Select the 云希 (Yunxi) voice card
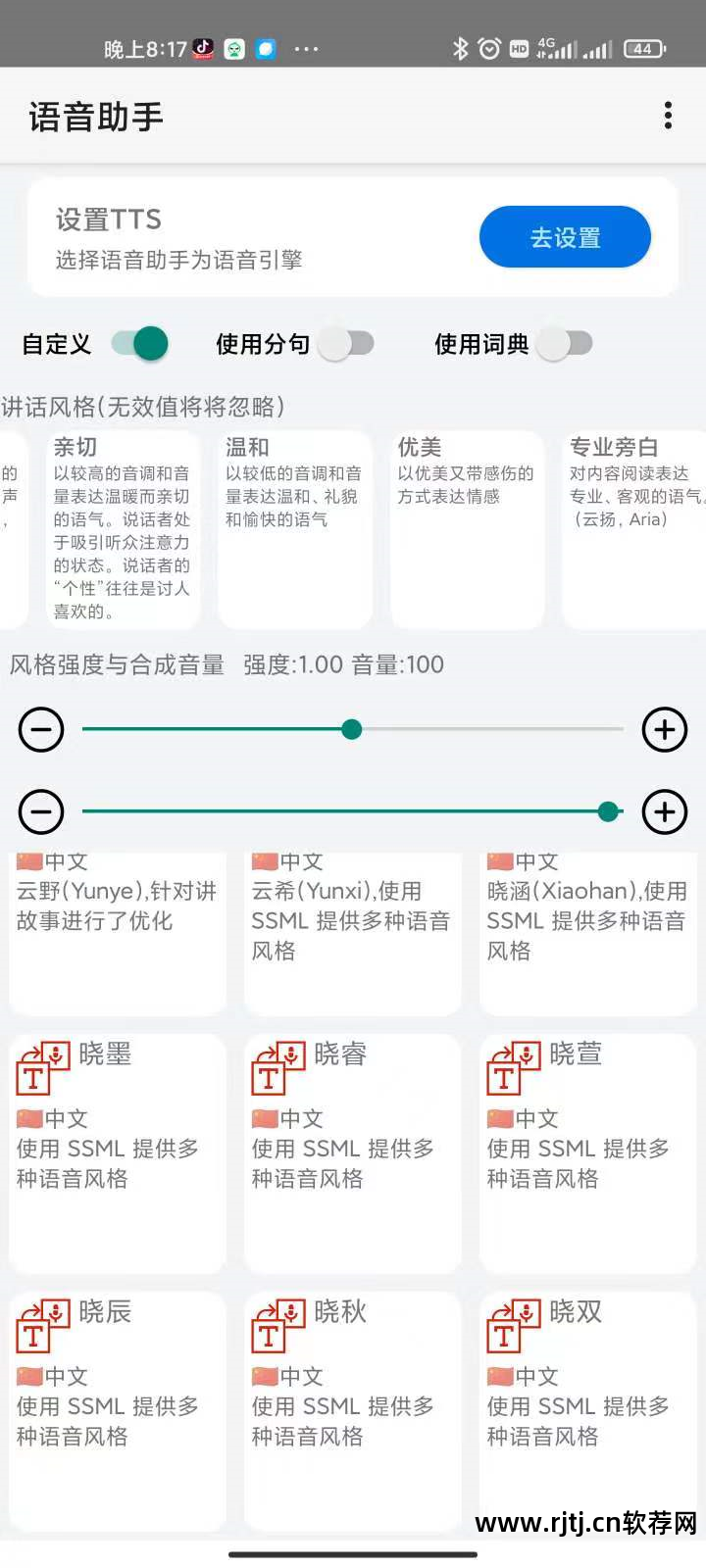The width and height of the screenshot is (706, 1568). point(353,931)
